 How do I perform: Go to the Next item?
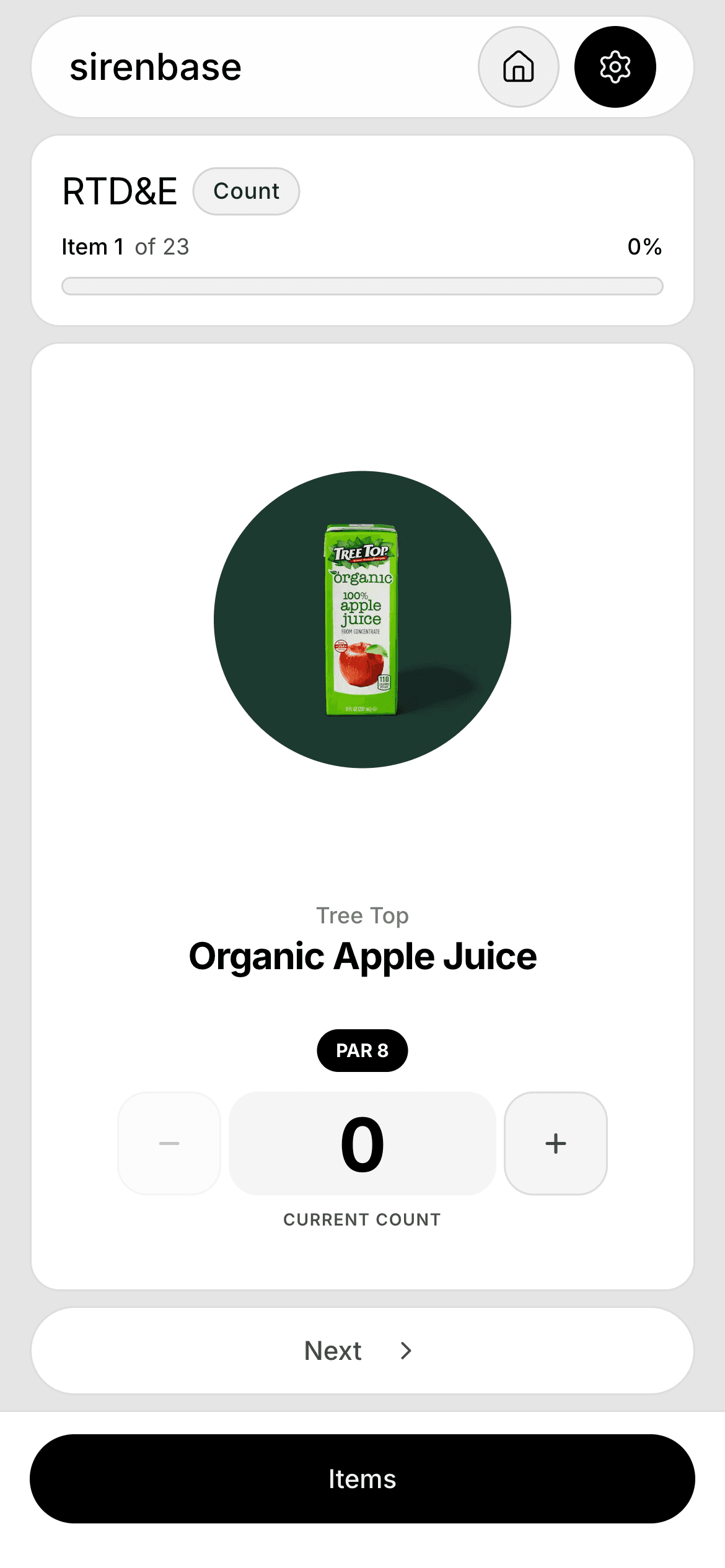point(362,1350)
